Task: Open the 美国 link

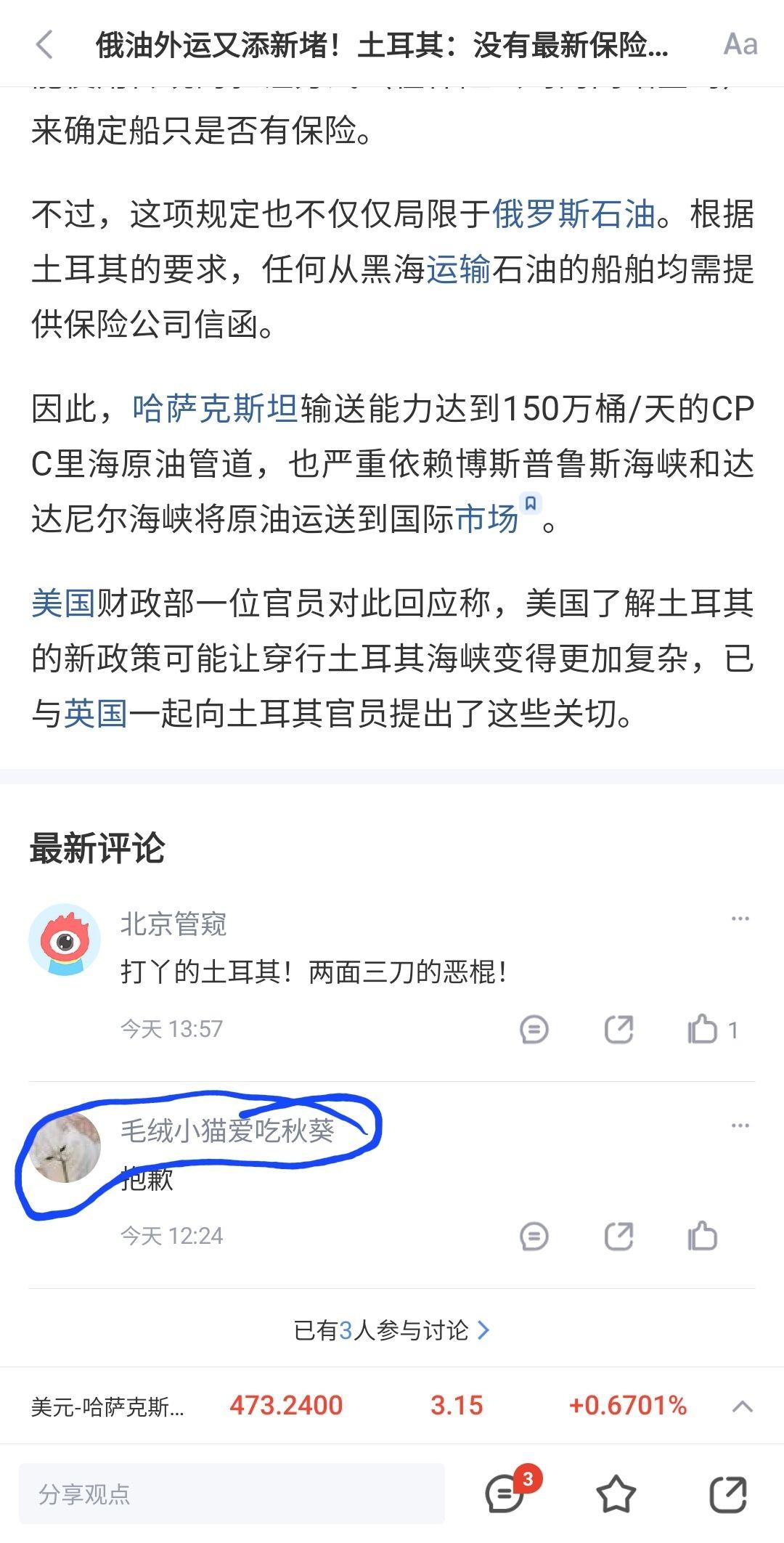Action: tap(63, 603)
